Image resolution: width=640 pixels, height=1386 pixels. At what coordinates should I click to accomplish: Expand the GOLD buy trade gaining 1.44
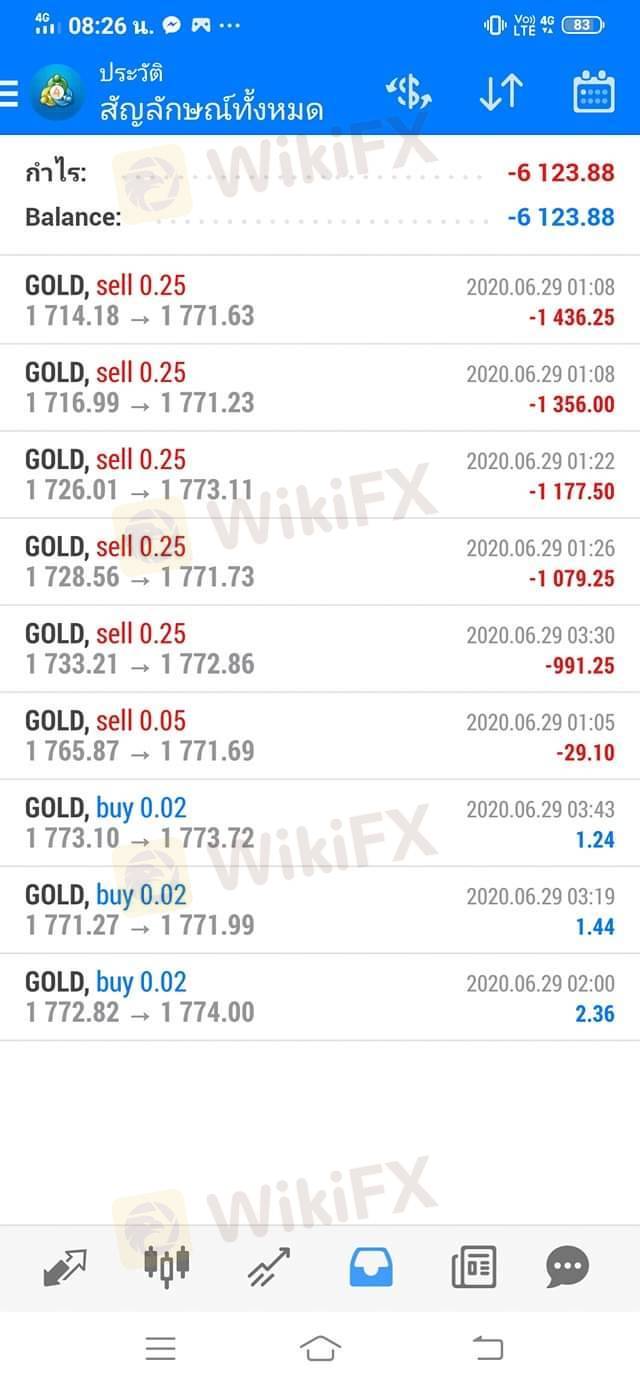(320, 910)
